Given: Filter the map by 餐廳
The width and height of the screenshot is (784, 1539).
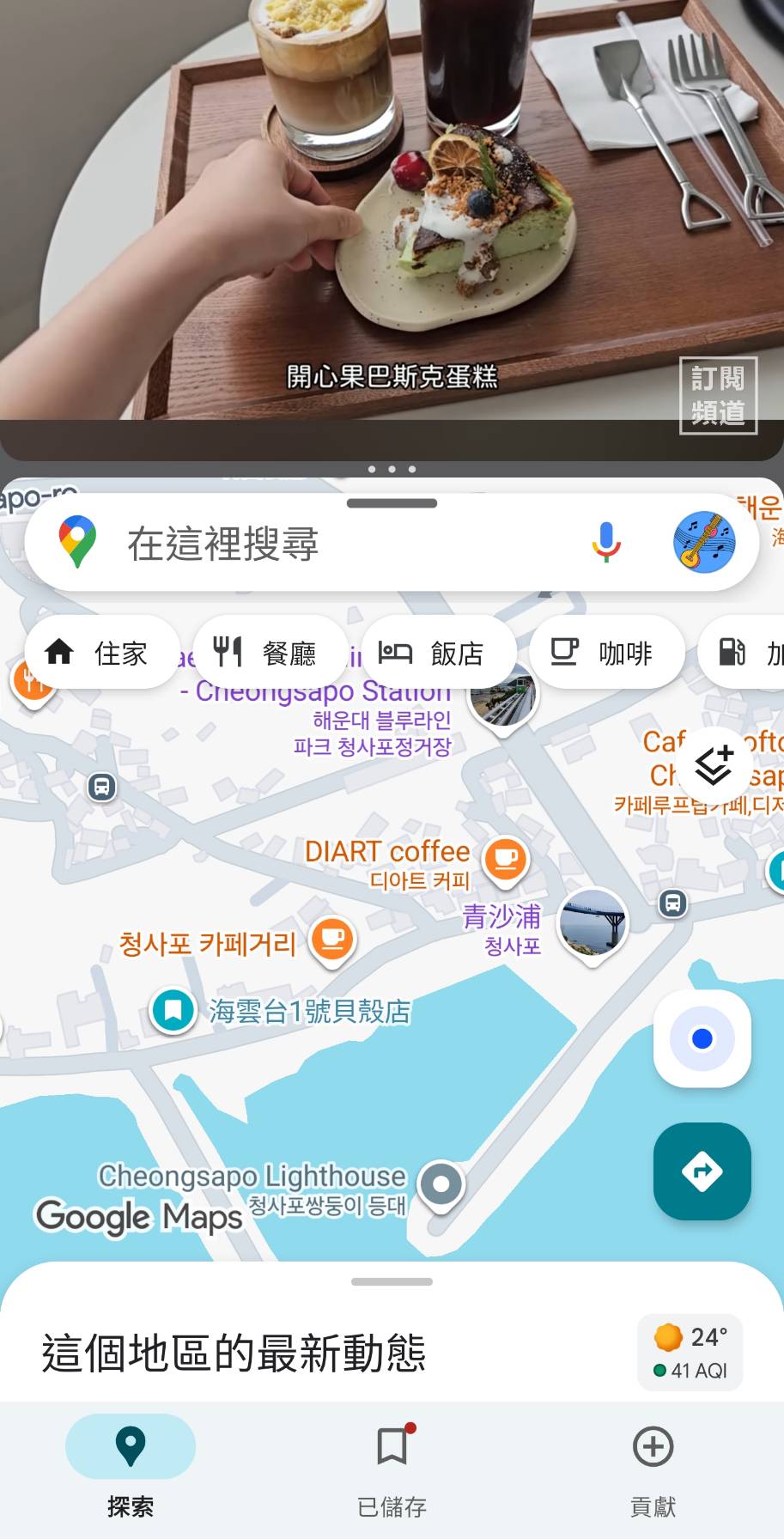Looking at the screenshot, I should (x=270, y=653).
